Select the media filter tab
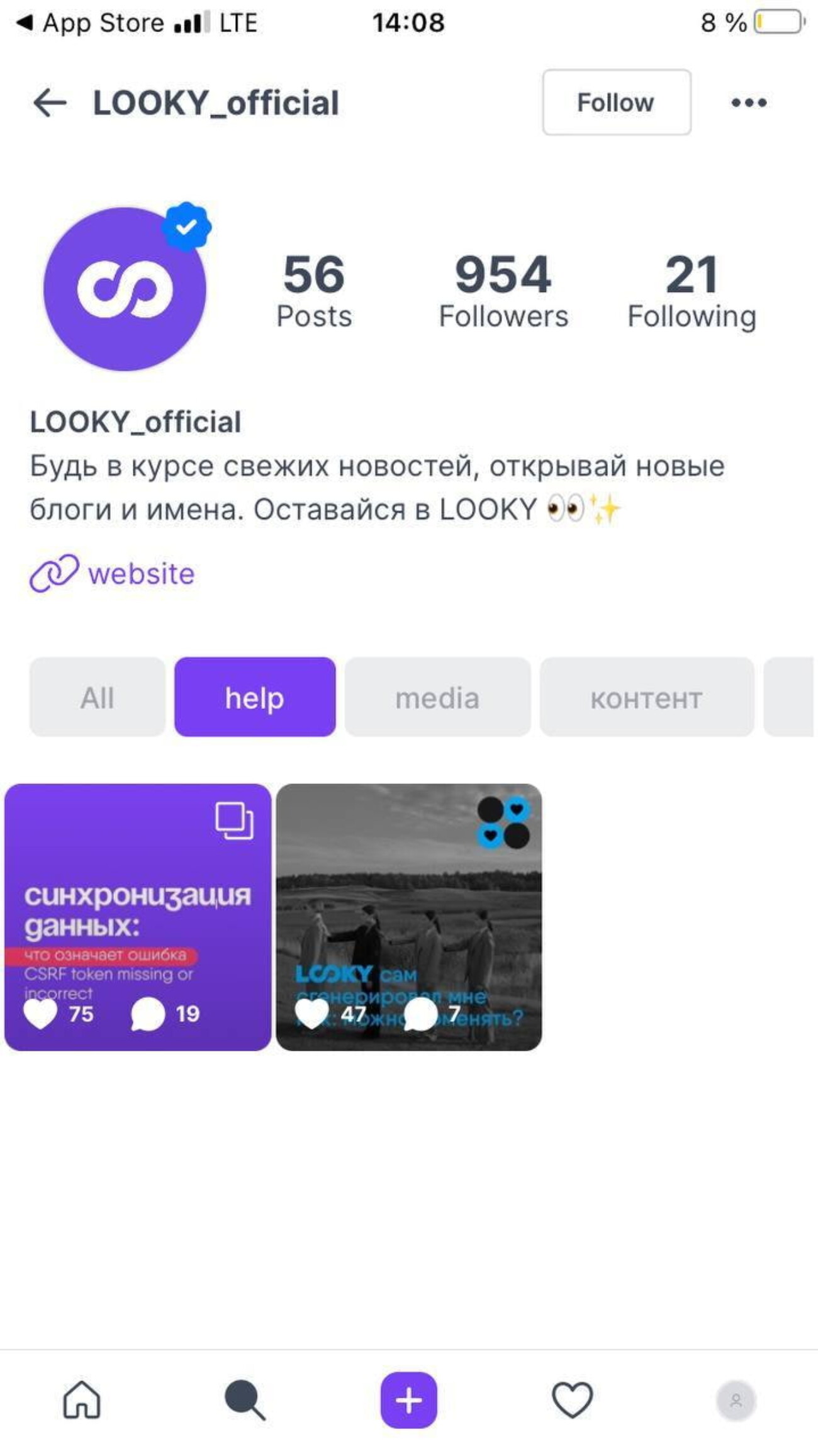Viewport: 818px width, 1456px height. point(438,697)
